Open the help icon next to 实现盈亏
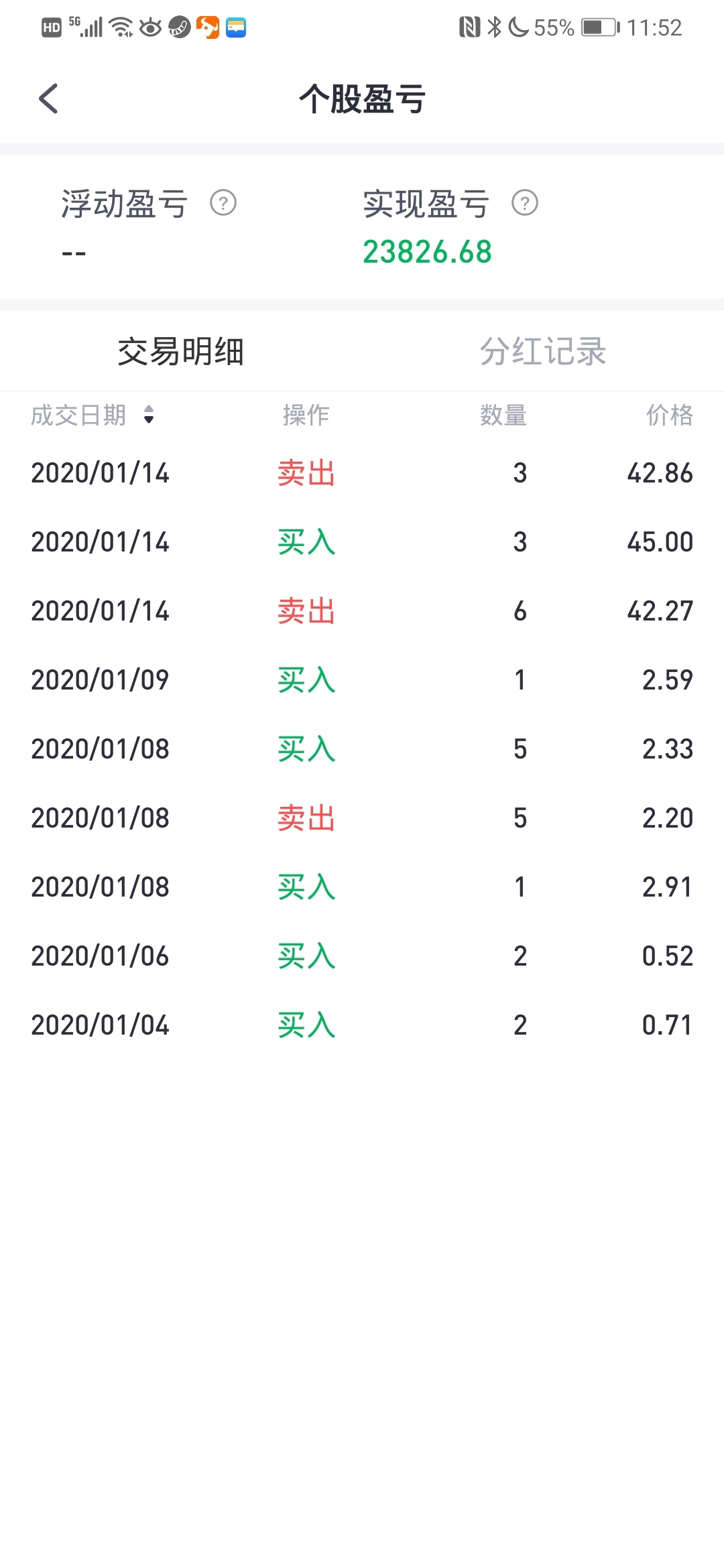724x1568 pixels. 525,203
